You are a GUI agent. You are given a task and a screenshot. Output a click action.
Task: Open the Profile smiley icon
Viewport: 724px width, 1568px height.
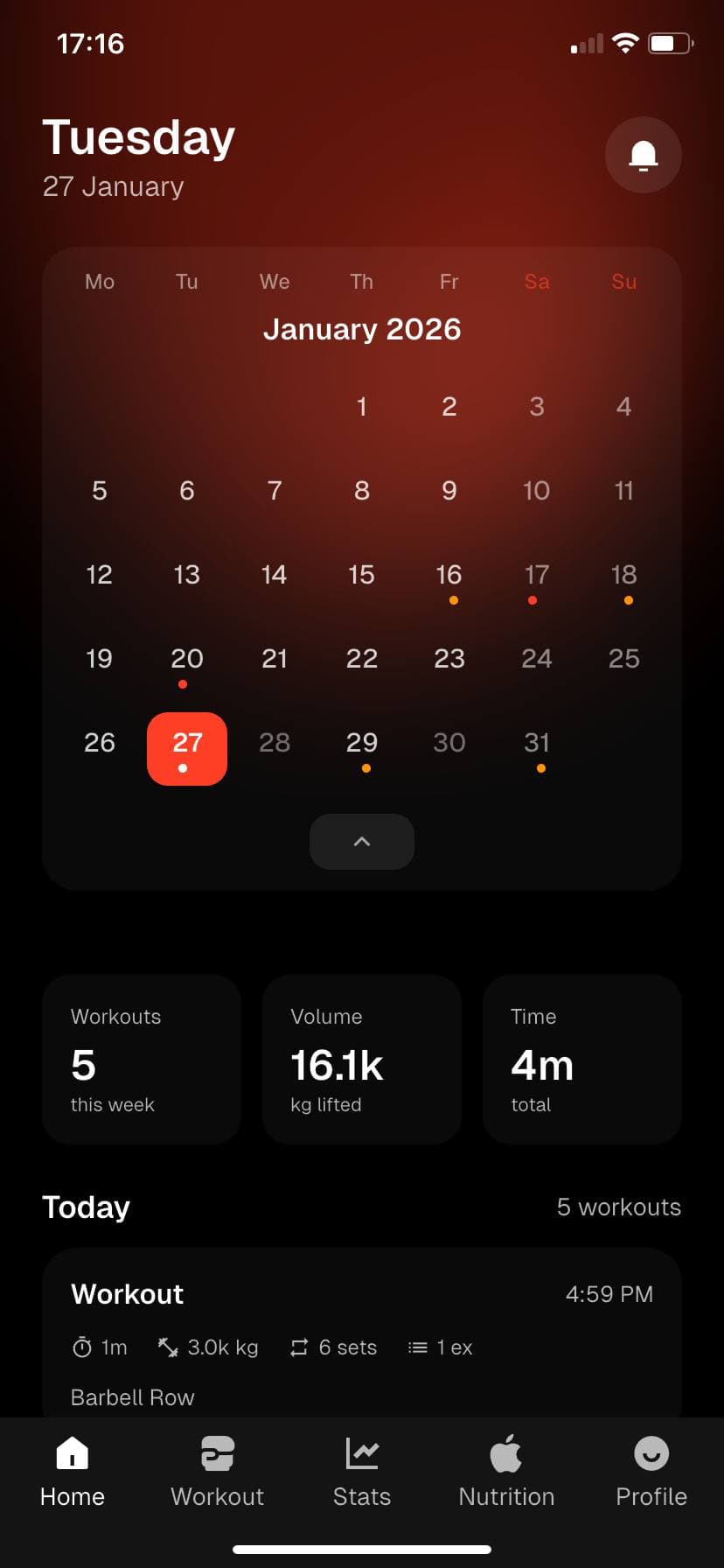[x=651, y=1453]
